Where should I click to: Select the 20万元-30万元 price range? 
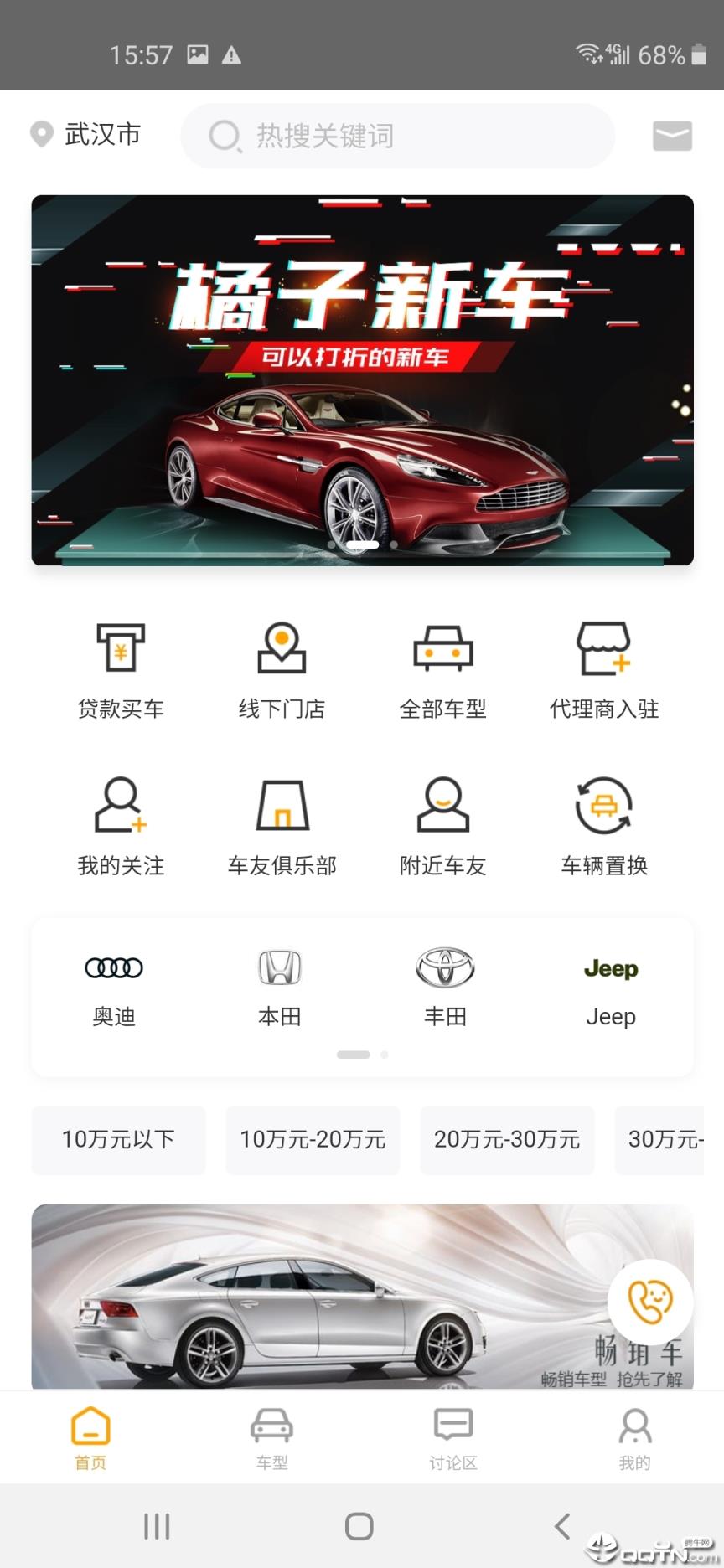[507, 1140]
